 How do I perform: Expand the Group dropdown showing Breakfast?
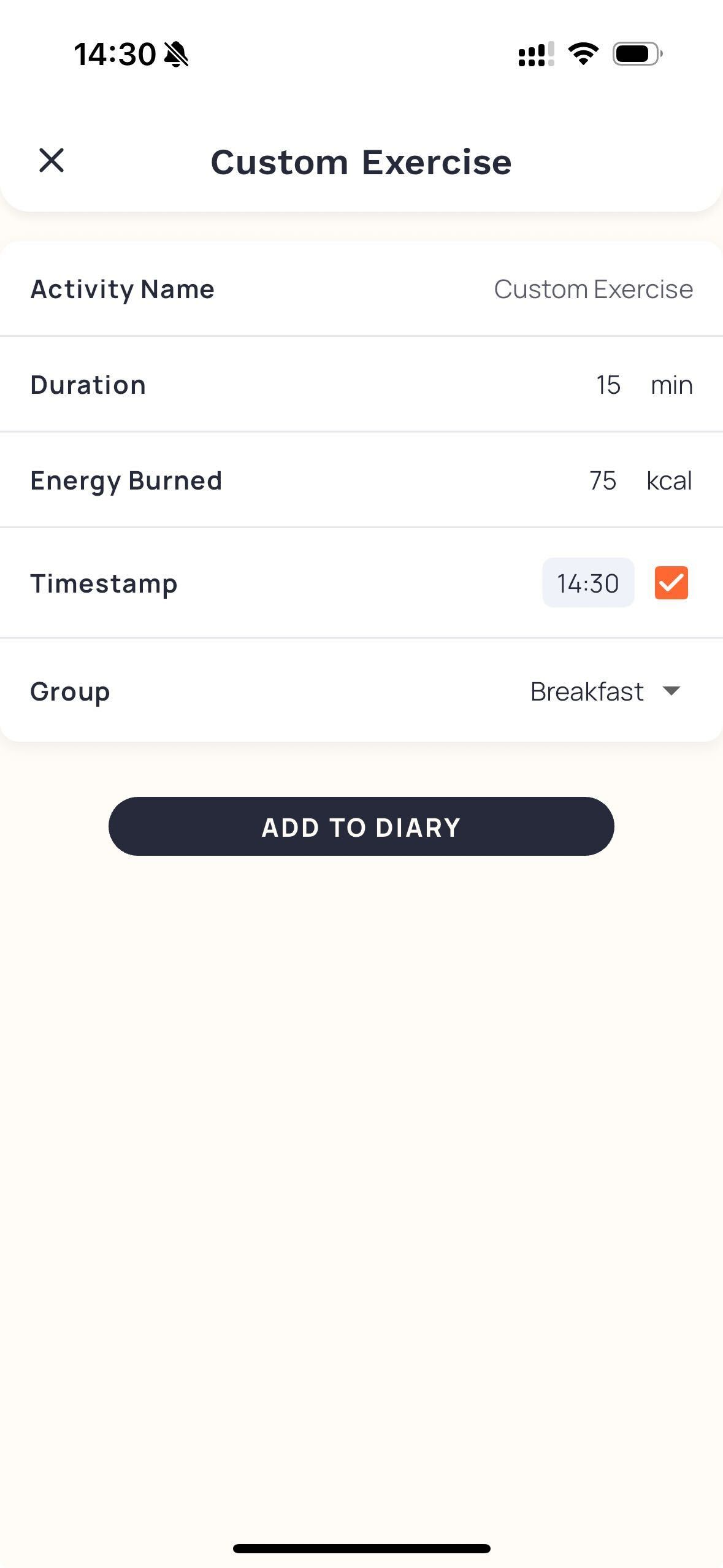click(606, 691)
